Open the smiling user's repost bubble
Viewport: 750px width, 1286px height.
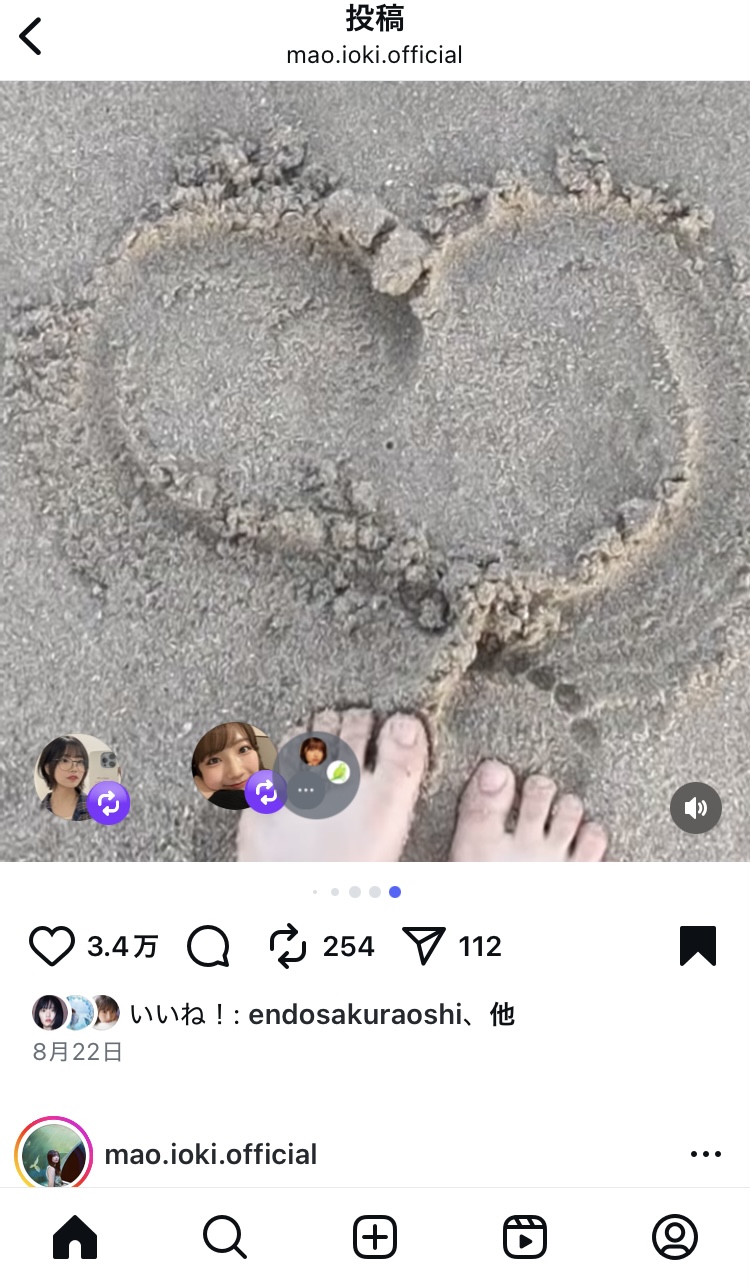click(x=233, y=764)
